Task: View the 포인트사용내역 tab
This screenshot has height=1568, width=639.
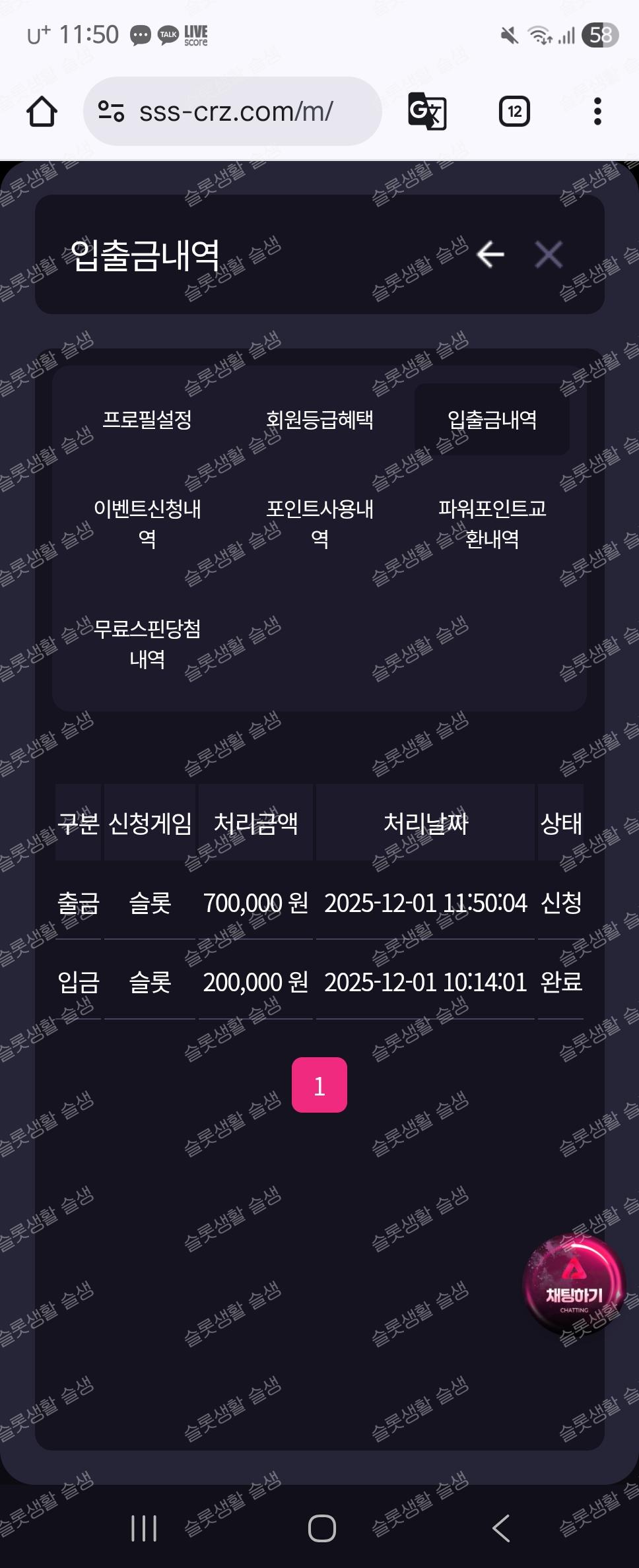Action: pos(319,523)
